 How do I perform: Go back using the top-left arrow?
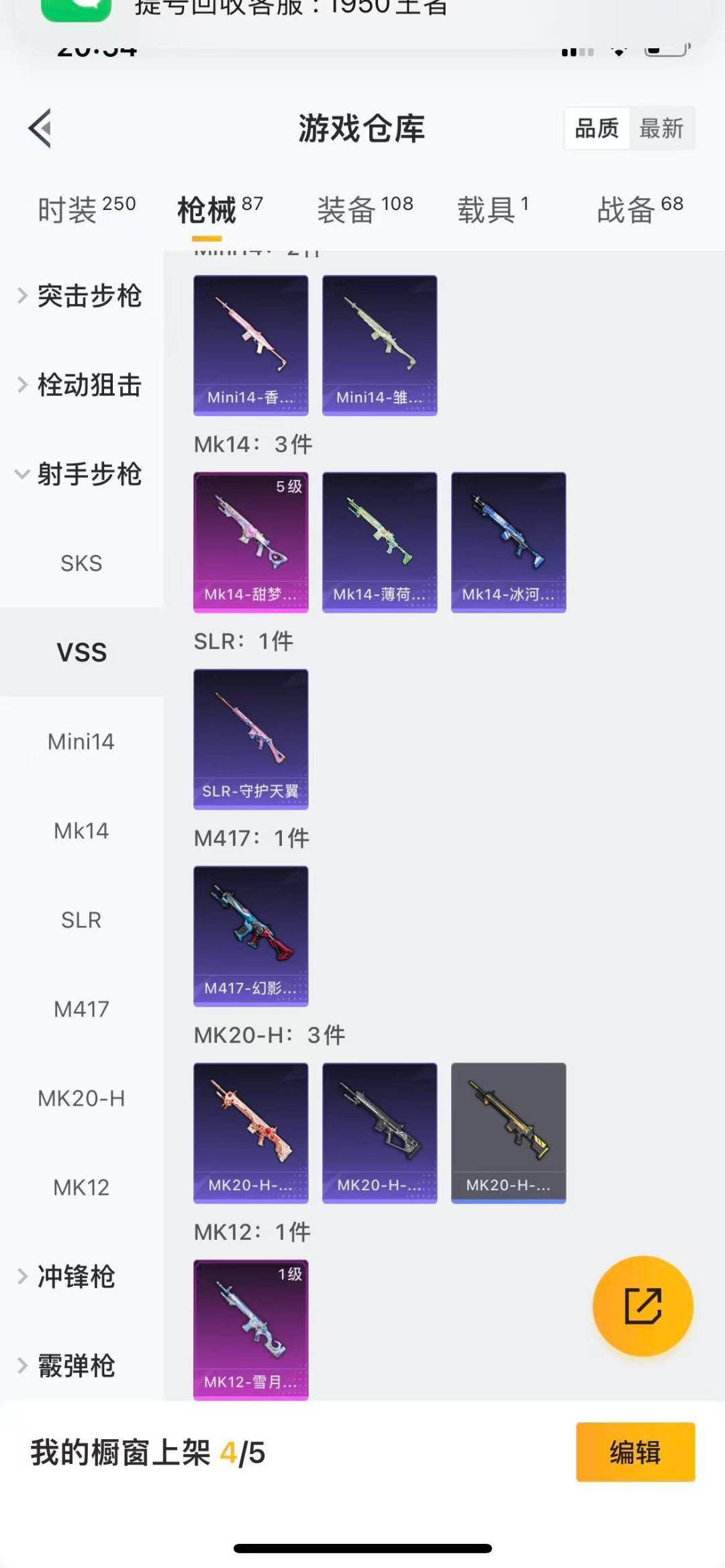click(40, 128)
